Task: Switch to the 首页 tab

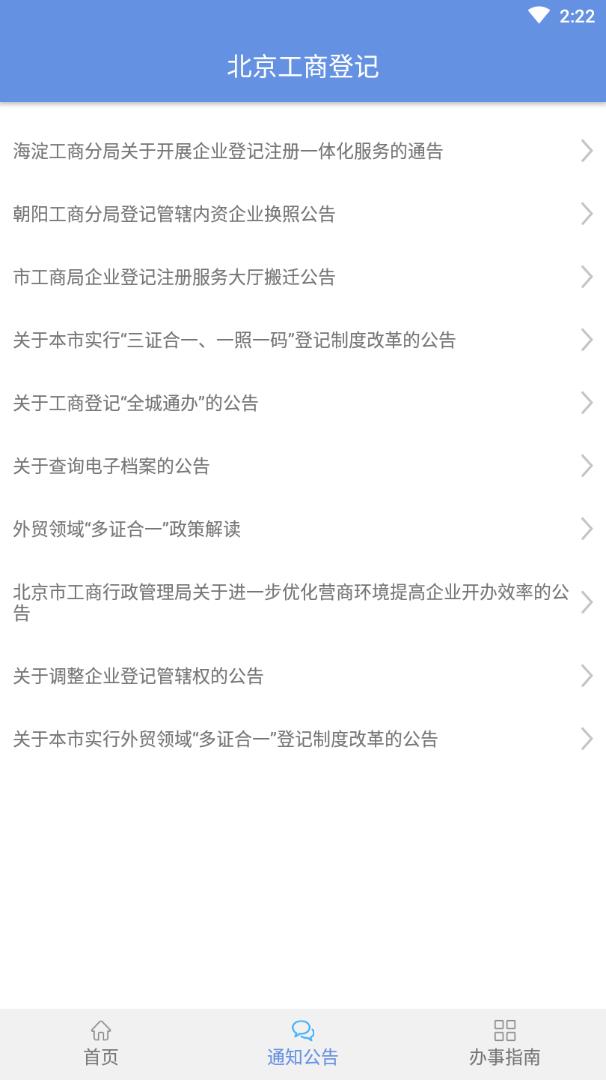Action: pyautogui.click(x=101, y=1044)
